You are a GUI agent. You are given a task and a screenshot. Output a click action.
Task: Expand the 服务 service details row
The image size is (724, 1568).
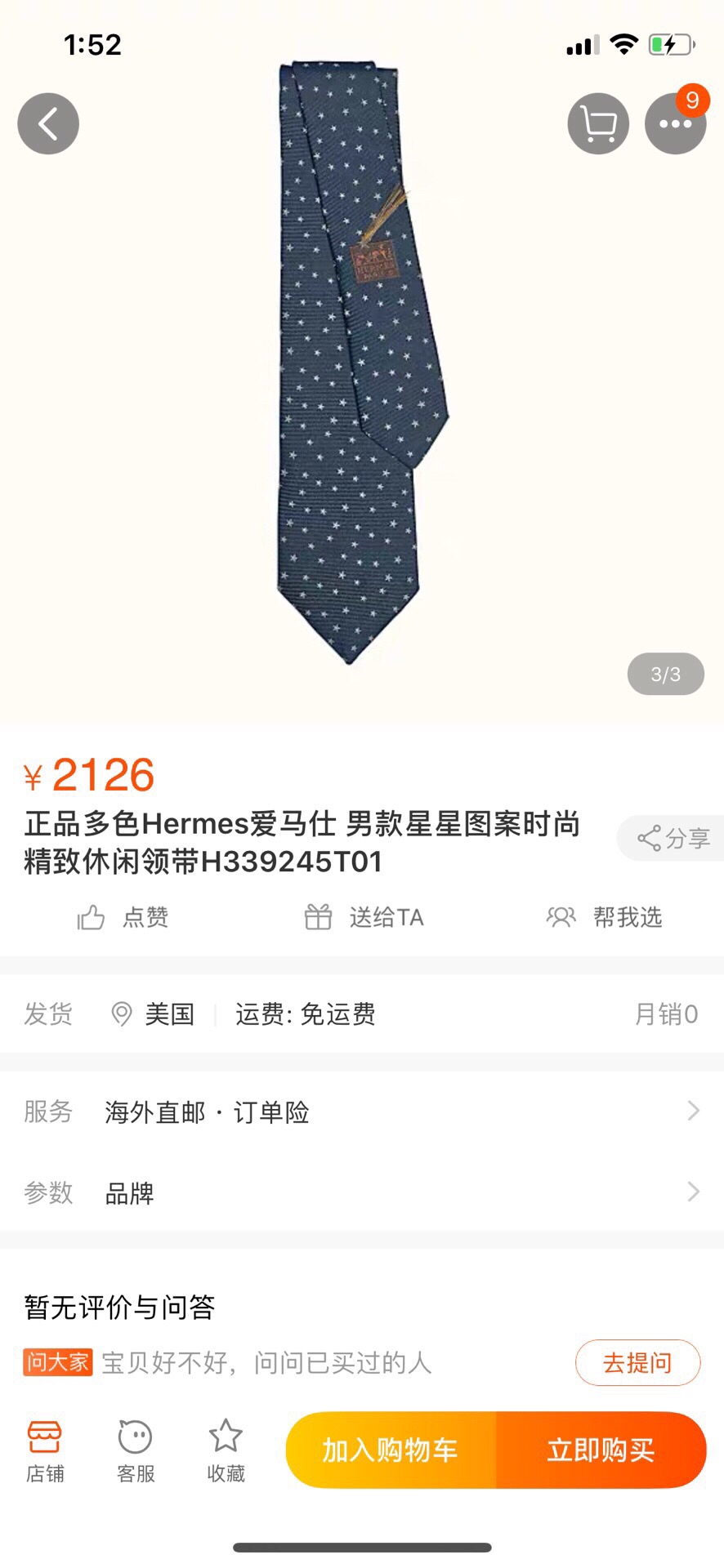coord(362,1111)
